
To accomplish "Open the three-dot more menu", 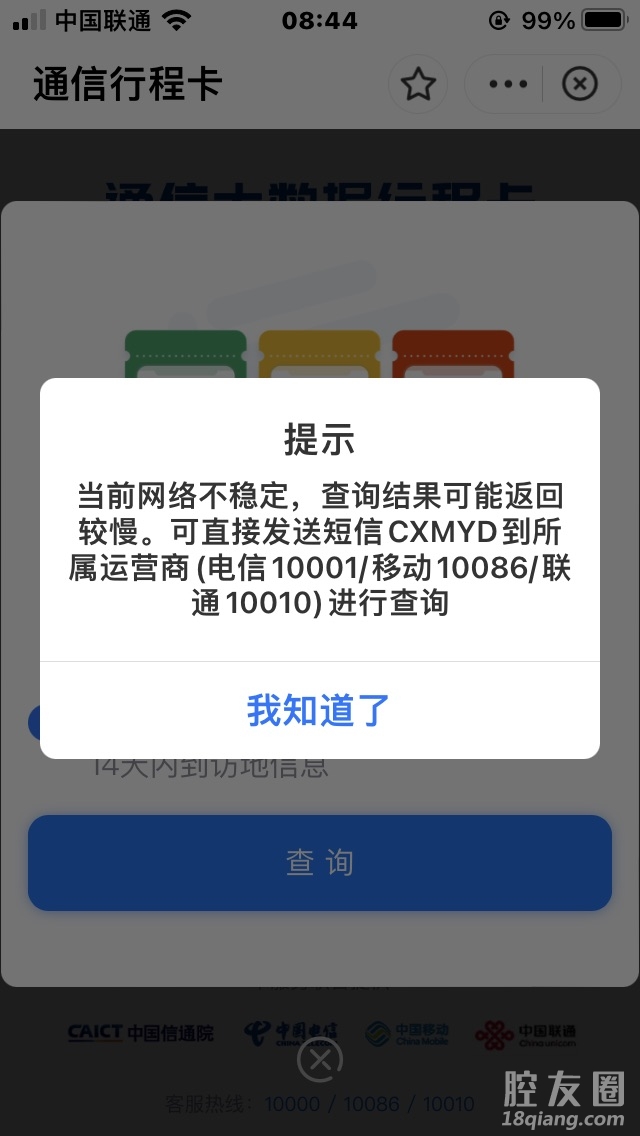I will tap(507, 85).
